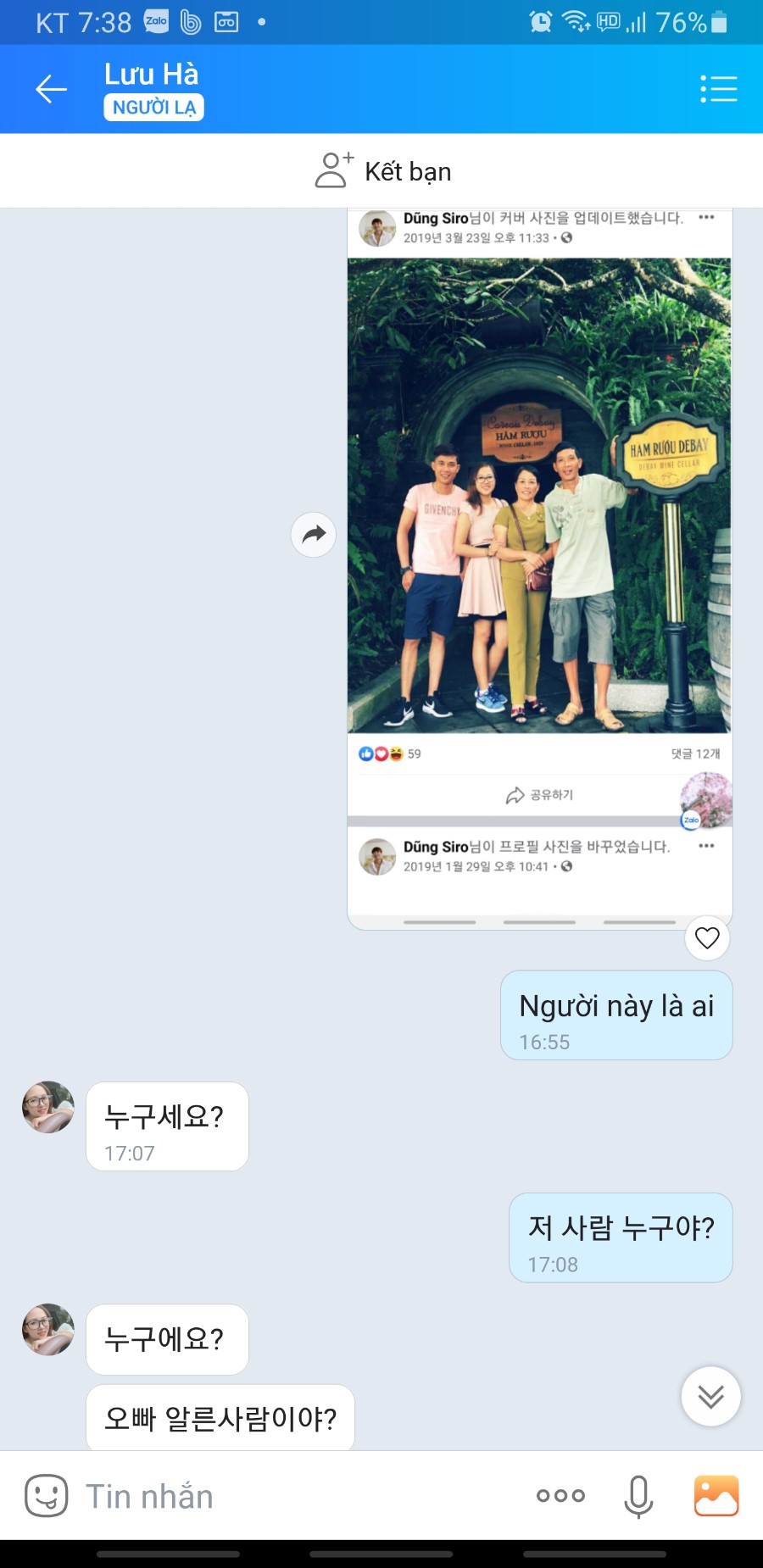Record a voice message
This screenshot has width=763, height=1568.
[638, 1496]
